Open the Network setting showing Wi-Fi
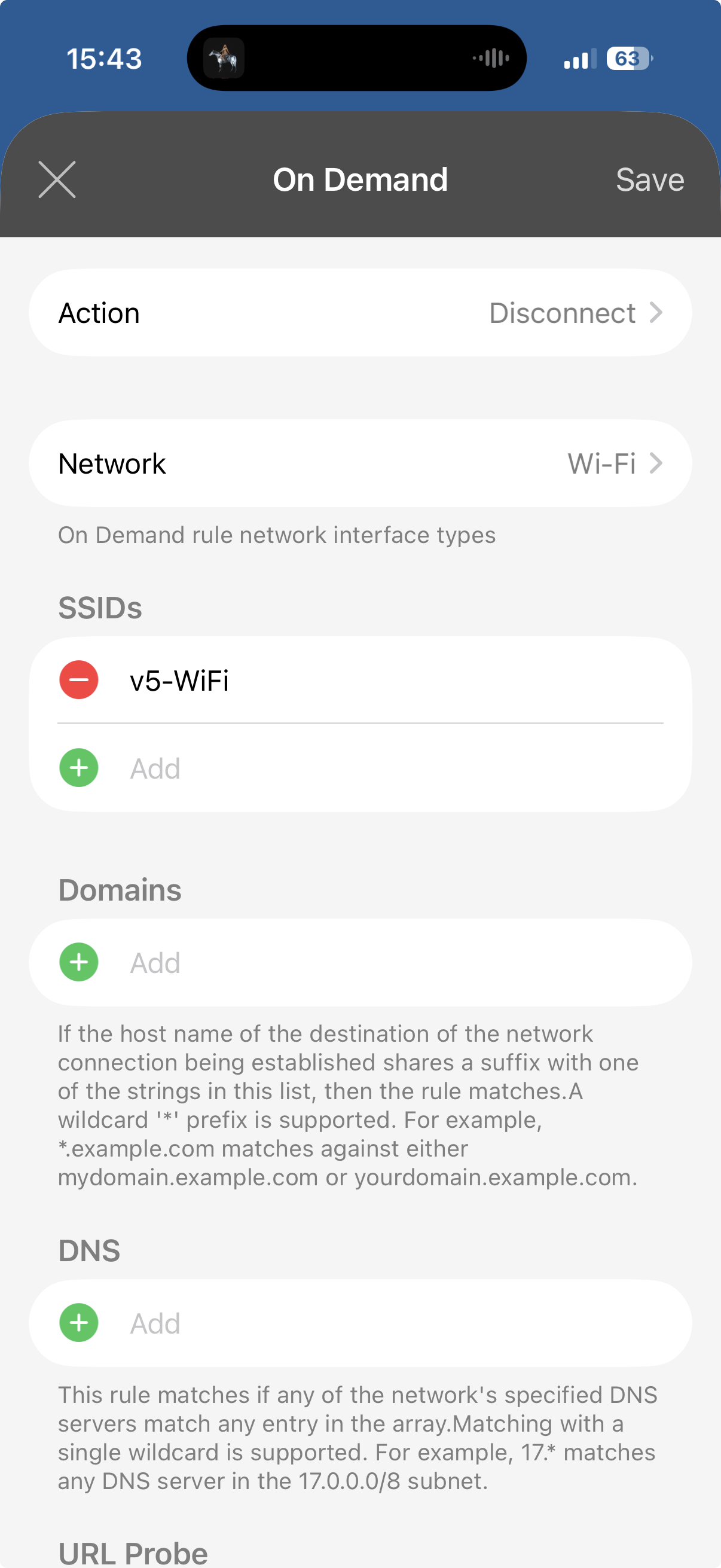The width and height of the screenshot is (721, 1568). [x=360, y=463]
